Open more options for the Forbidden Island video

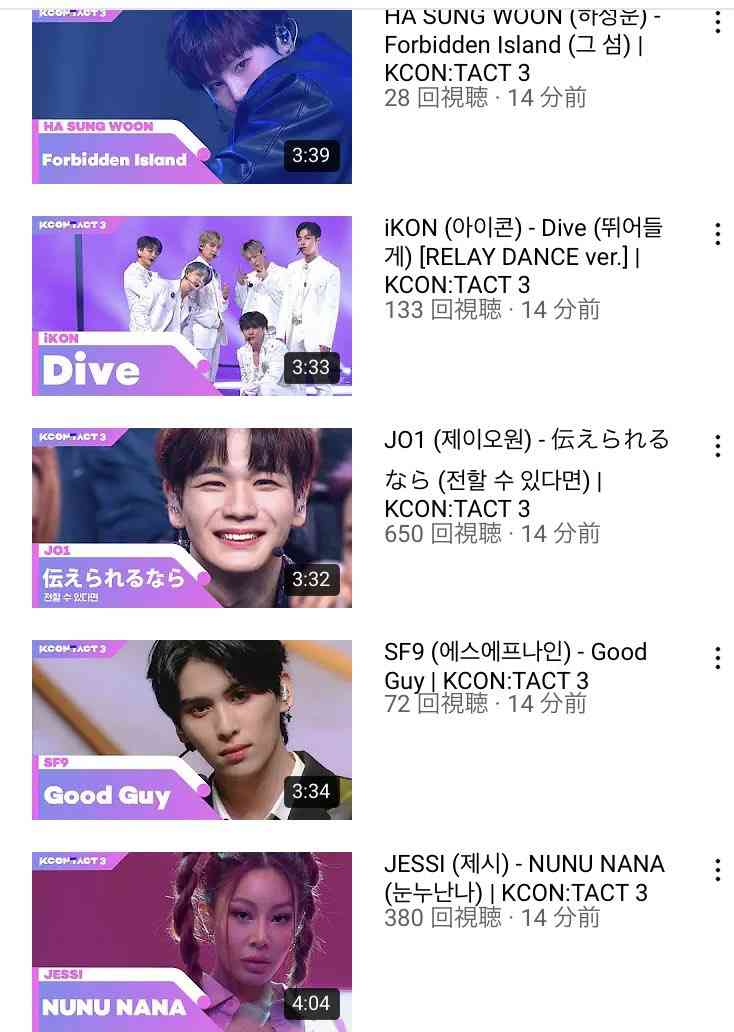[717, 24]
